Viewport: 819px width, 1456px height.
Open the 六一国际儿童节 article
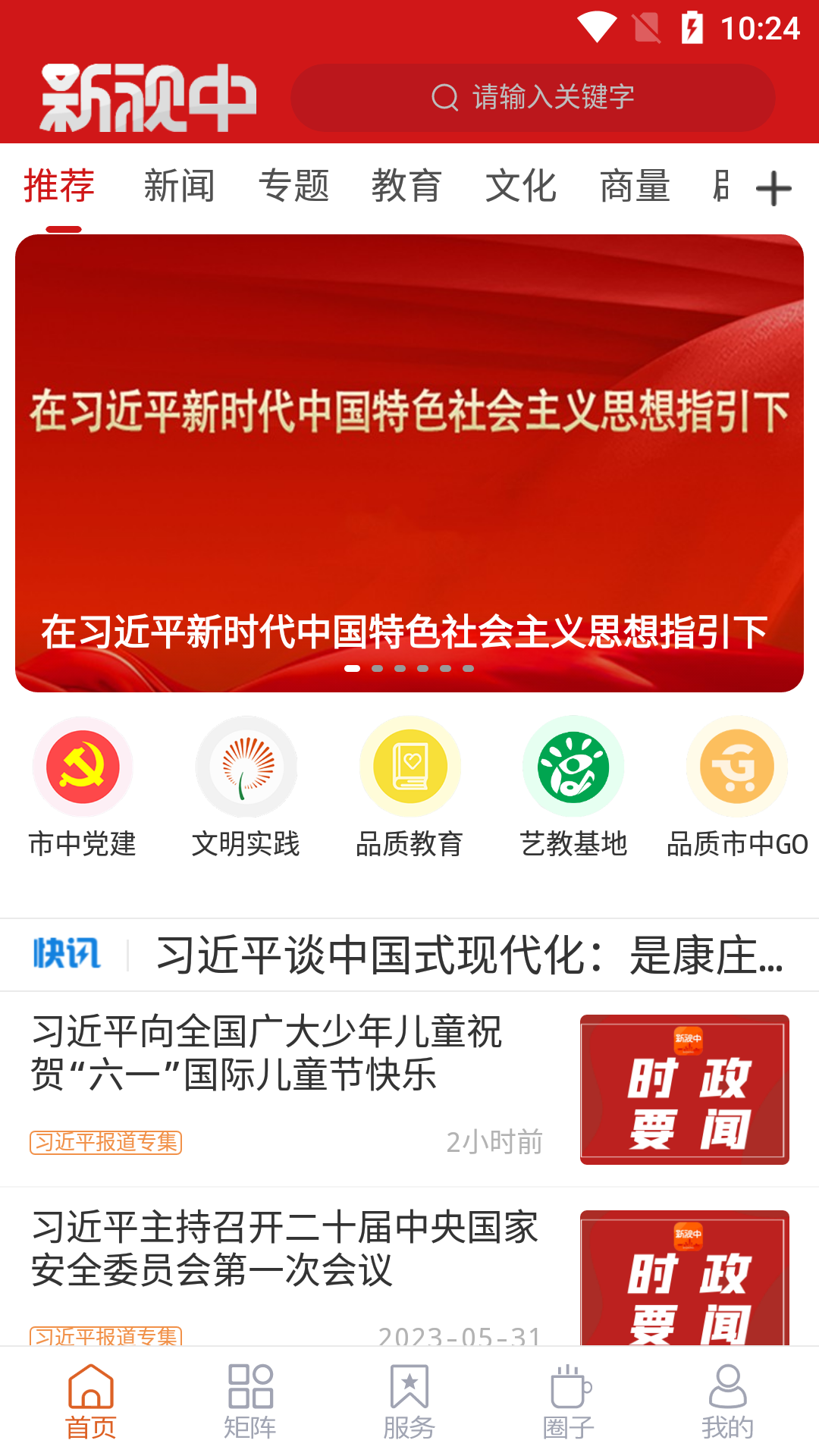(x=409, y=1089)
